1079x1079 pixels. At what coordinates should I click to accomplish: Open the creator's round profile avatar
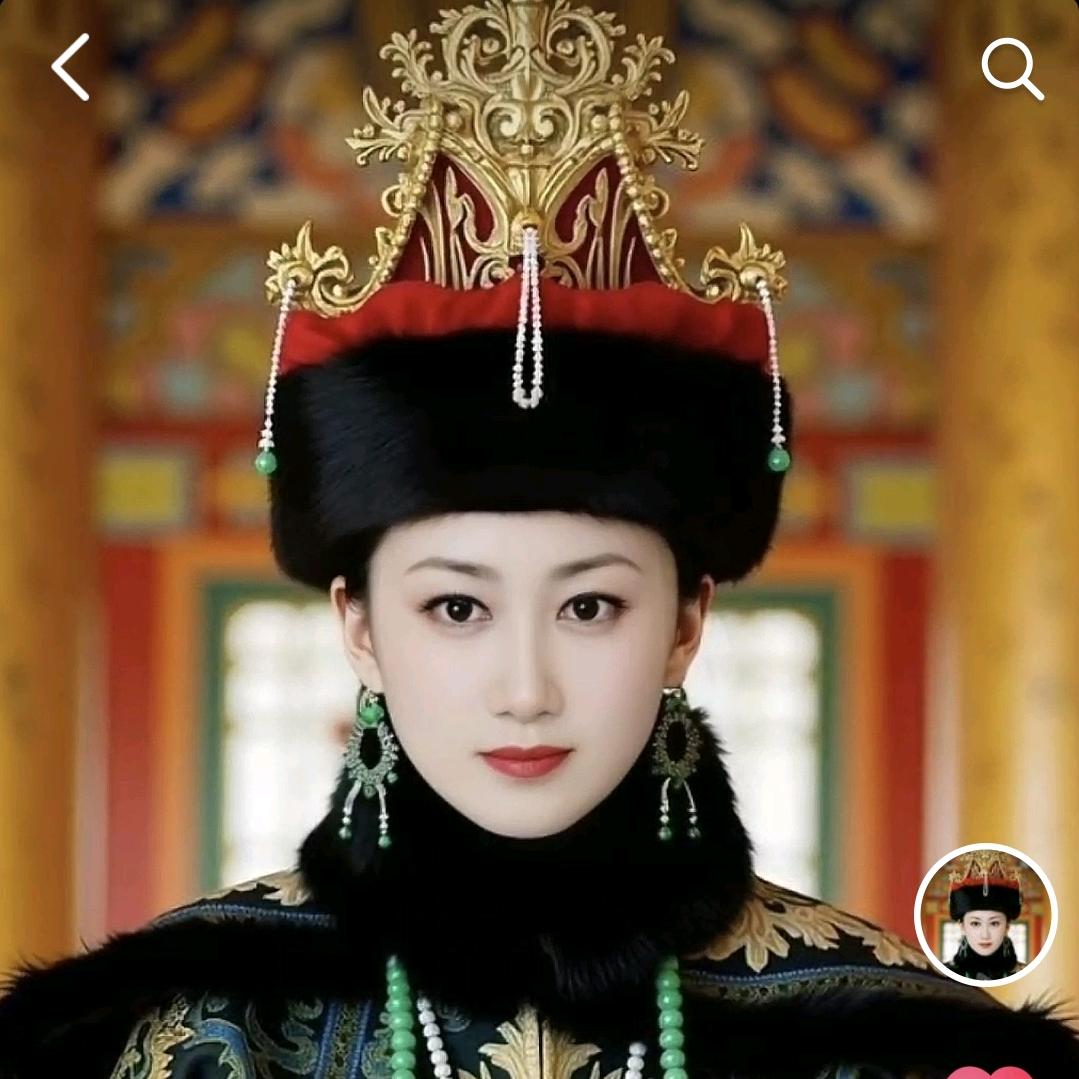pos(985,915)
